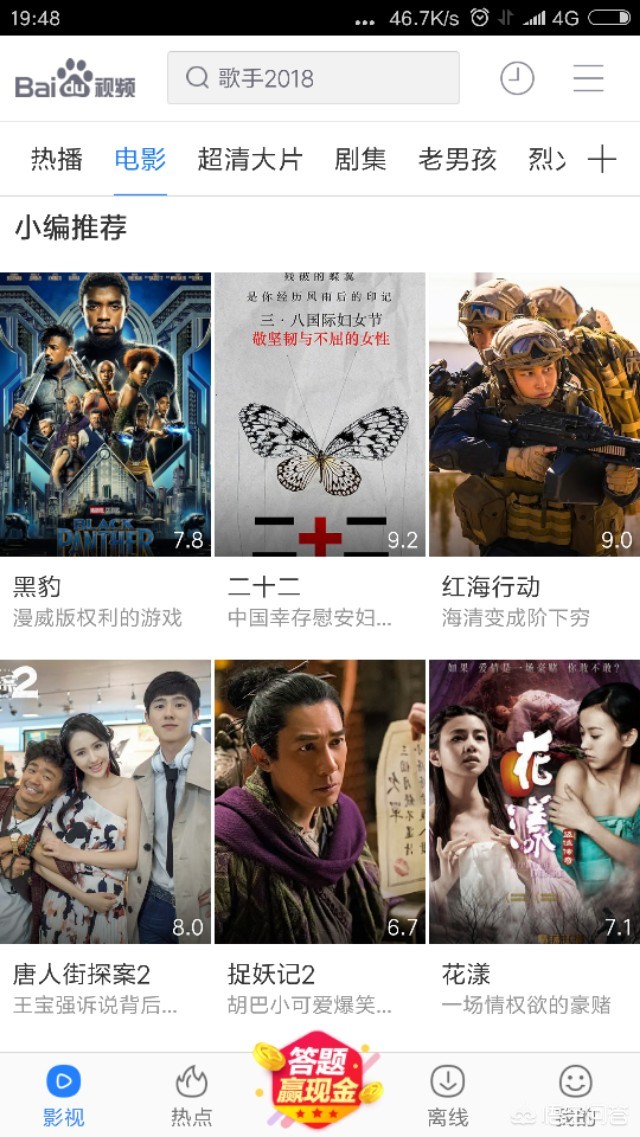Go to the 热点 bottom tab

point(191,1095)
